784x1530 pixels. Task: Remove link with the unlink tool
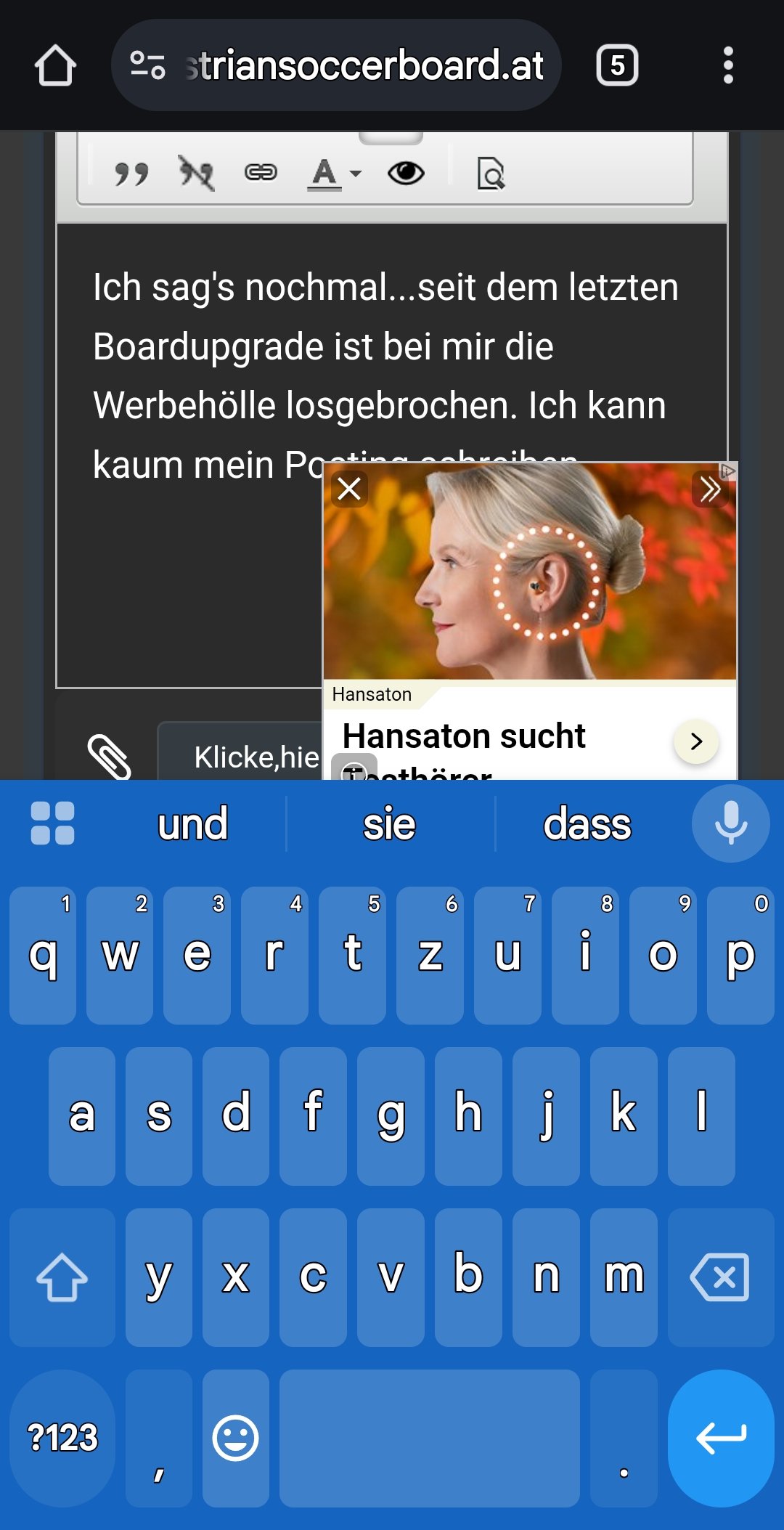(x=196, y=174)
